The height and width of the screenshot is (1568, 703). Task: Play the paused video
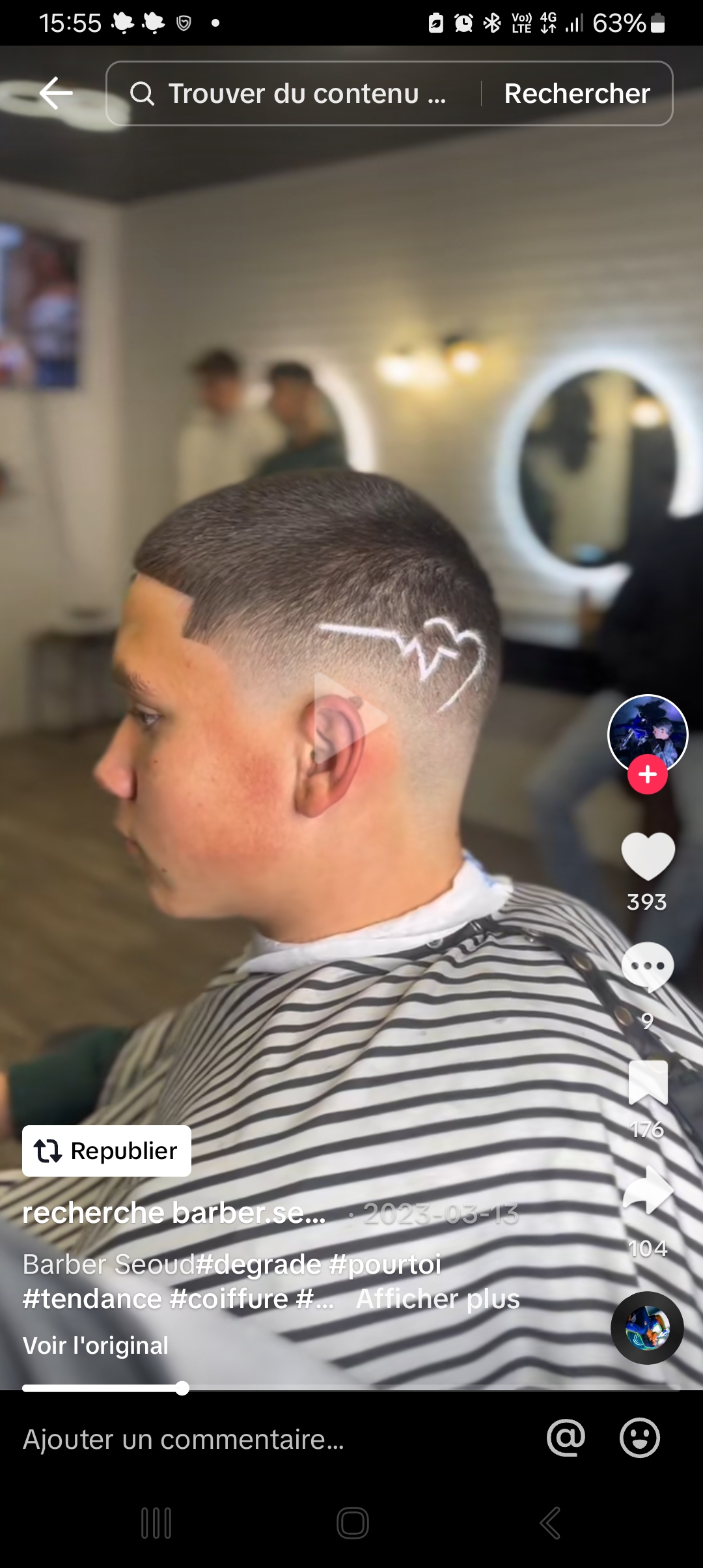(350, 718)
